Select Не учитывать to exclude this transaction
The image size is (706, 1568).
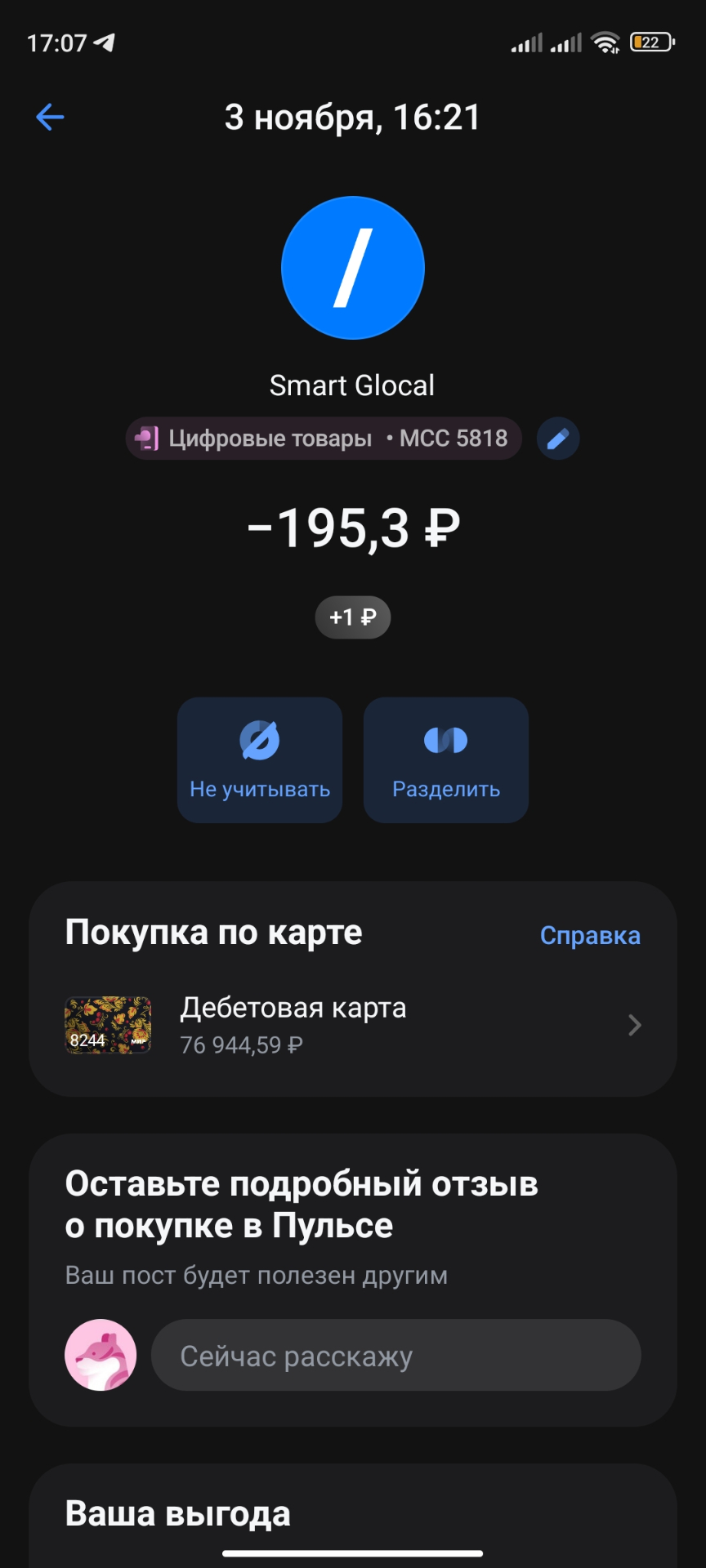260,759
